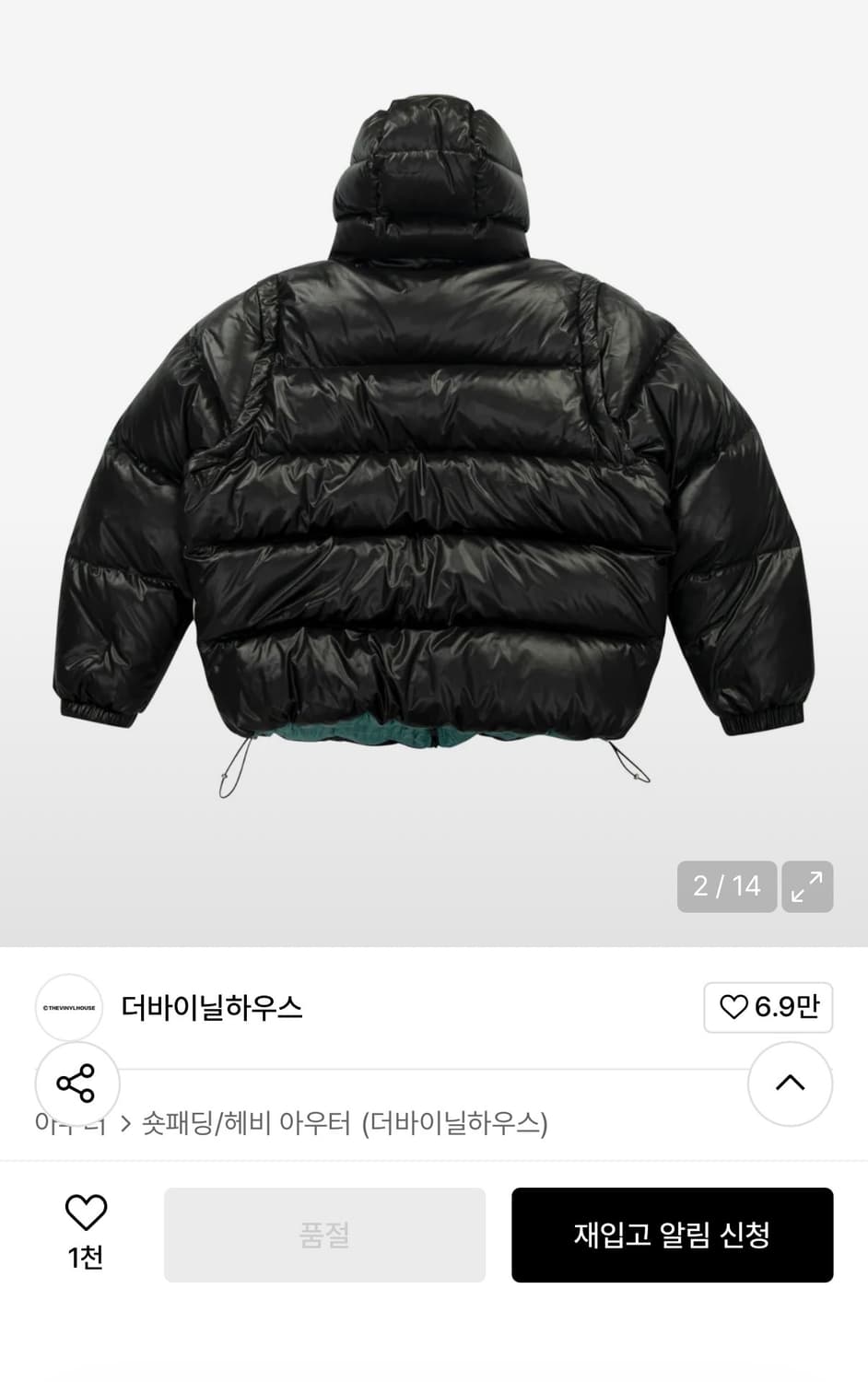The image size is (868, 1382).
Task: Request a restock alert via 재입고 알림 신청
Action: (x=673, y=1235)
